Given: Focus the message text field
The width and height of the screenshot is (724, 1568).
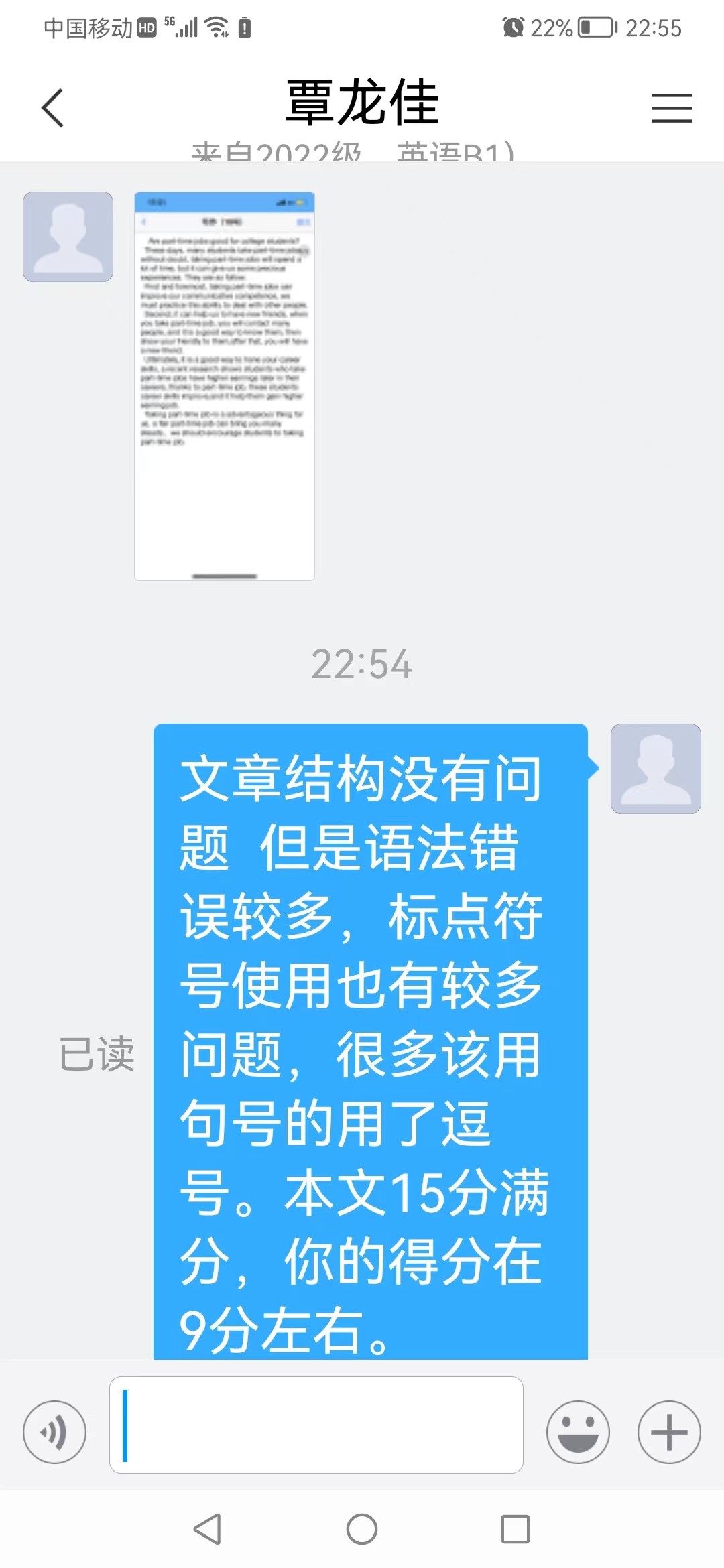Looking at the screenshot, I should [315, 1425].
